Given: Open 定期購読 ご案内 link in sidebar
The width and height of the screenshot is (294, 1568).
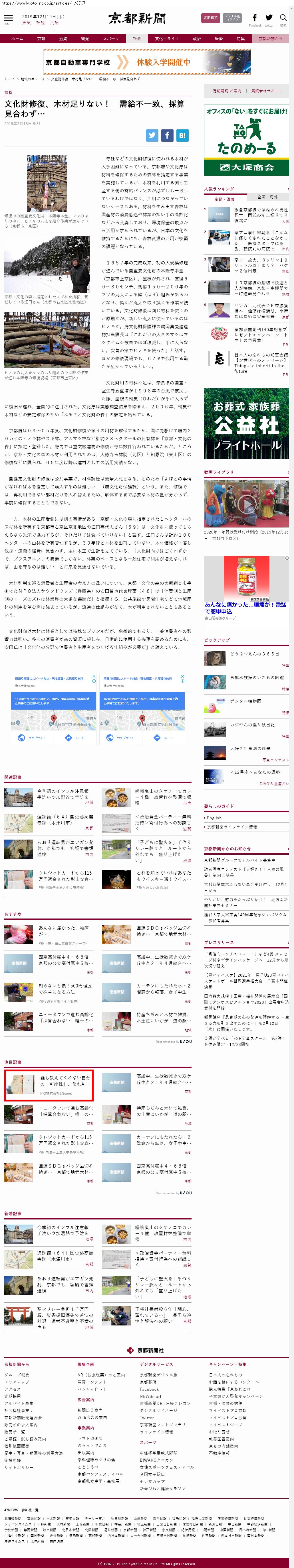Looking at the screenshot, I should click(226, 91).
